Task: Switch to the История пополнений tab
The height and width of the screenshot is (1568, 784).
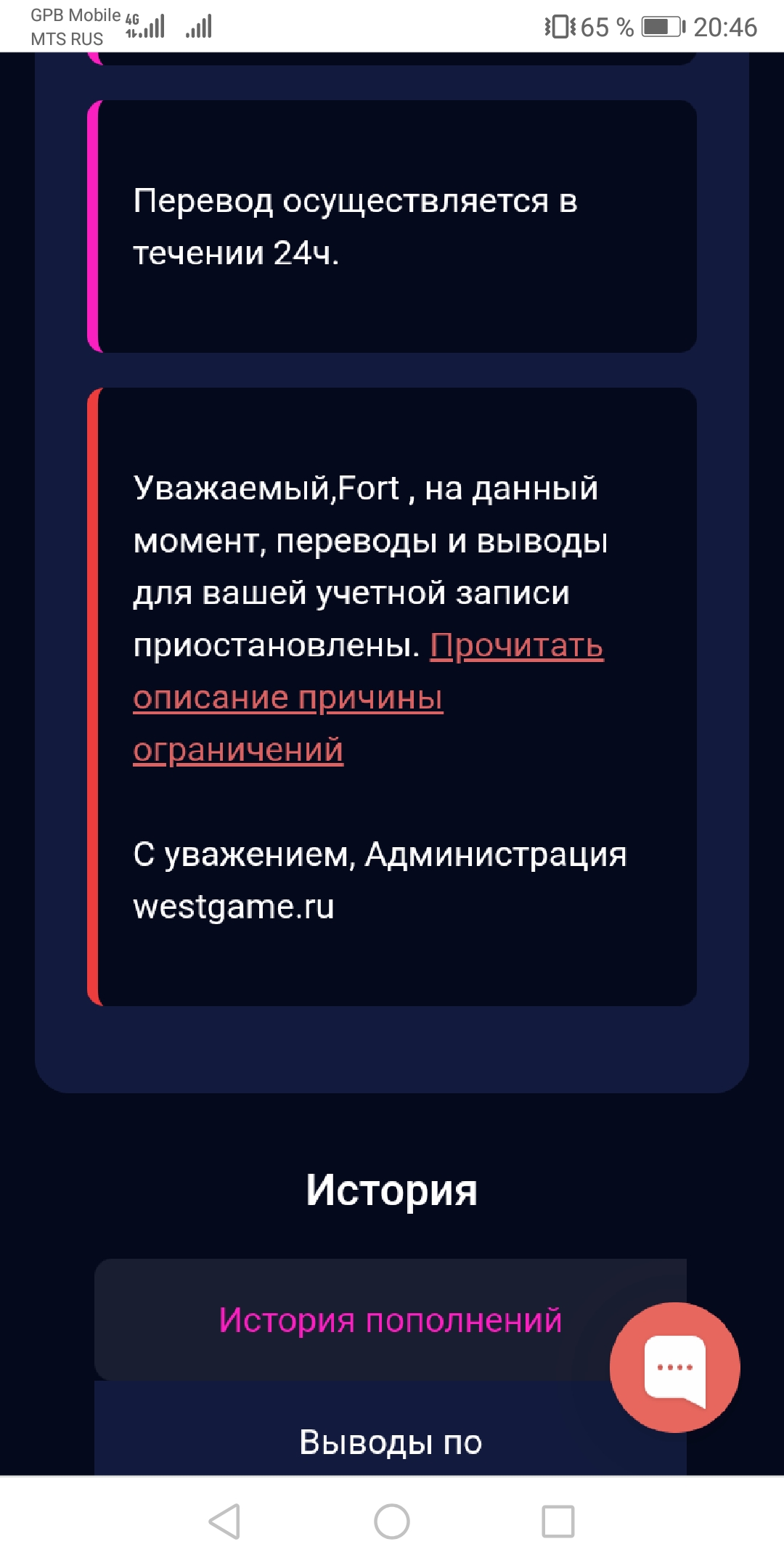Action: coord(390,1320)
